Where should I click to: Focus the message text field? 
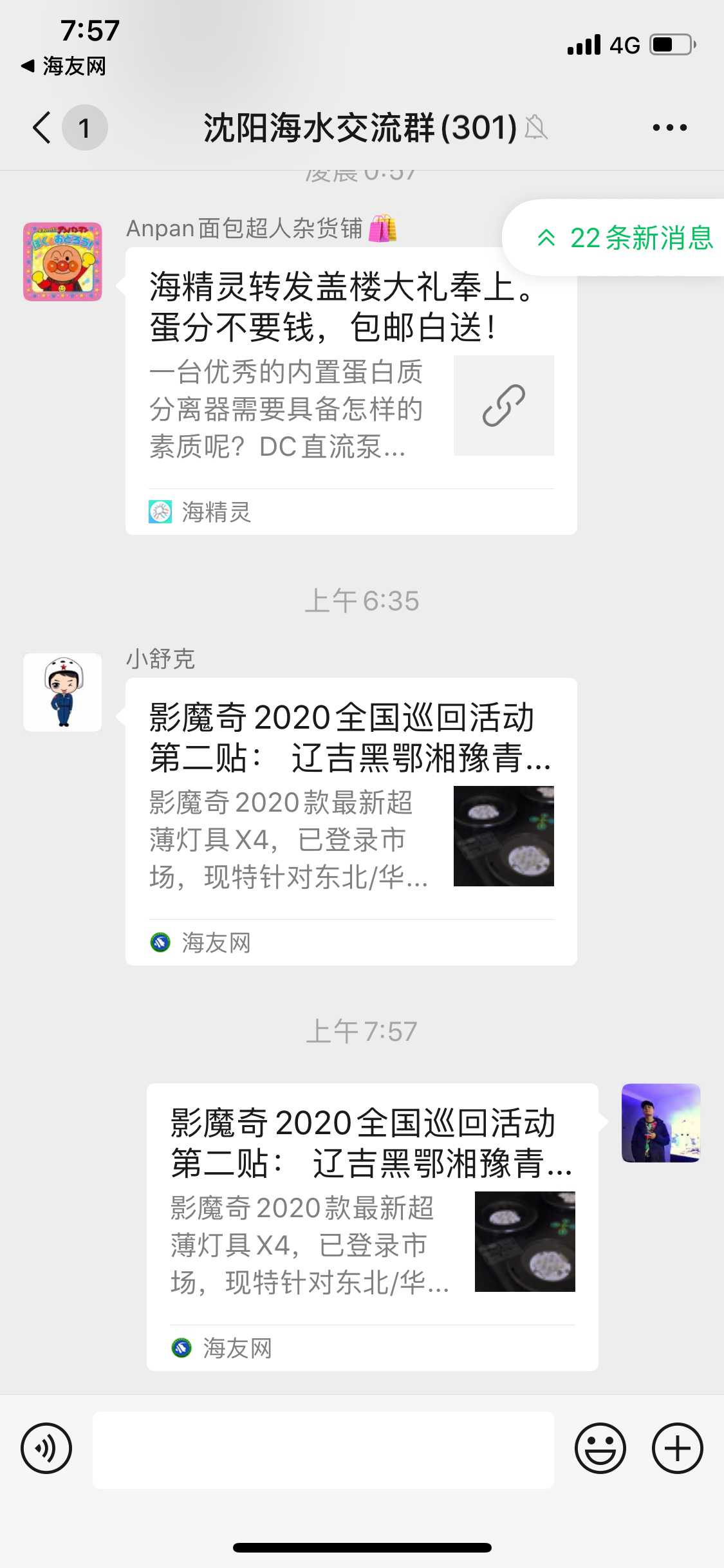point(323,1450)
